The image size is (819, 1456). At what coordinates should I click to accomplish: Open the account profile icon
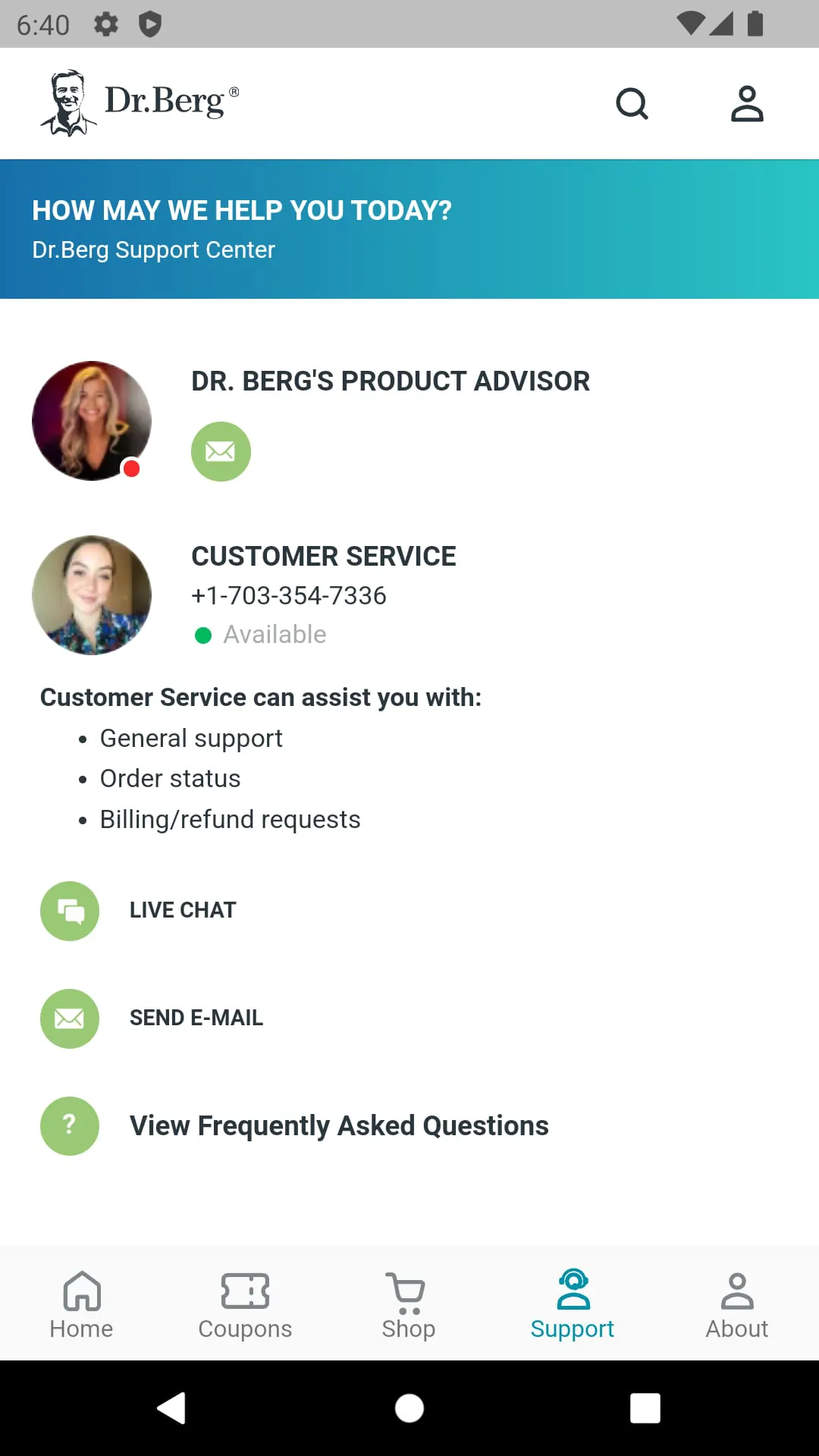(x=746, y=104)
